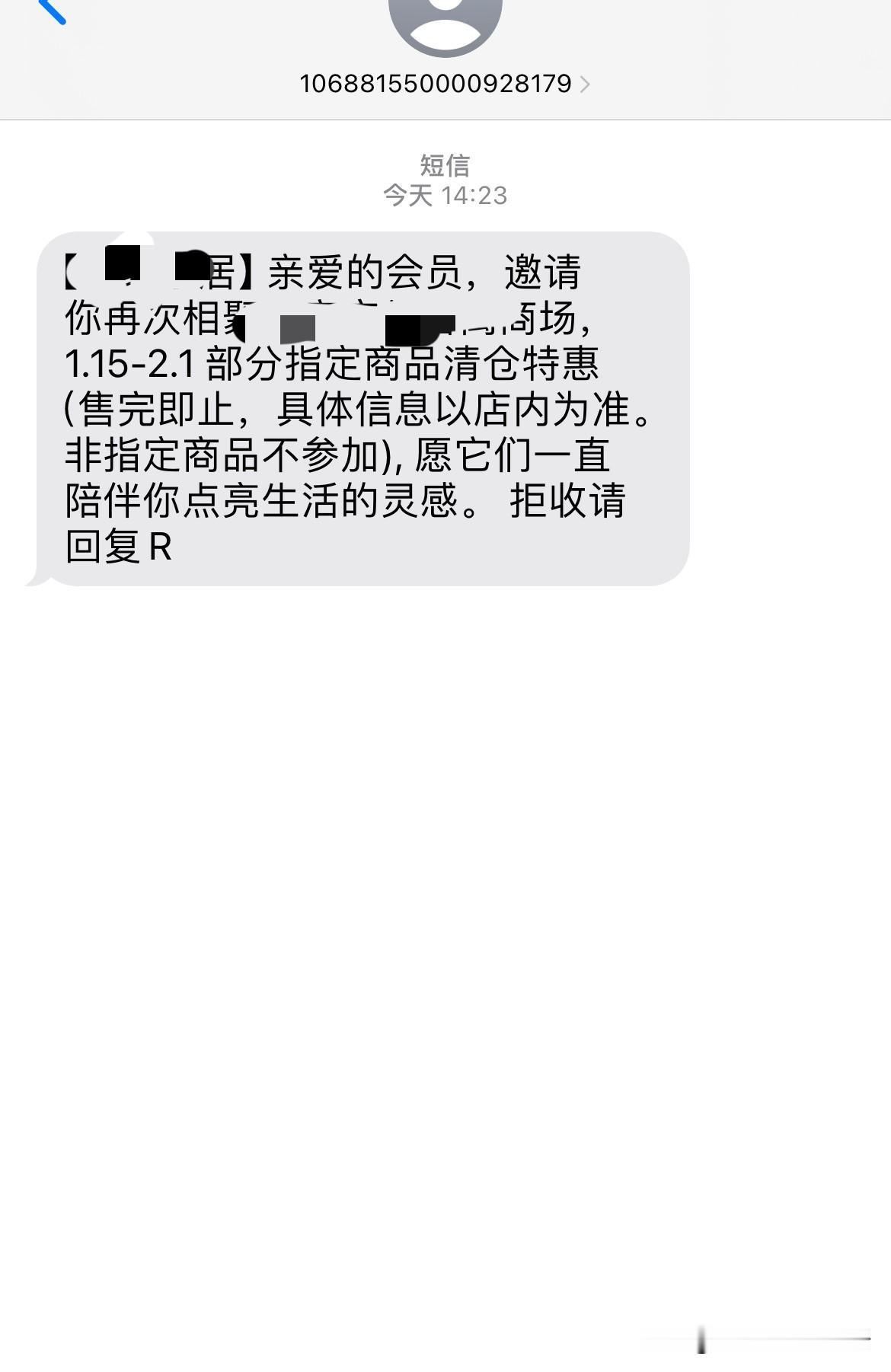This screenshot has height=1372, width=891.
Task: Tap the blank conversation area below the message
Action: pyautogui.click(x=445, y=914)
